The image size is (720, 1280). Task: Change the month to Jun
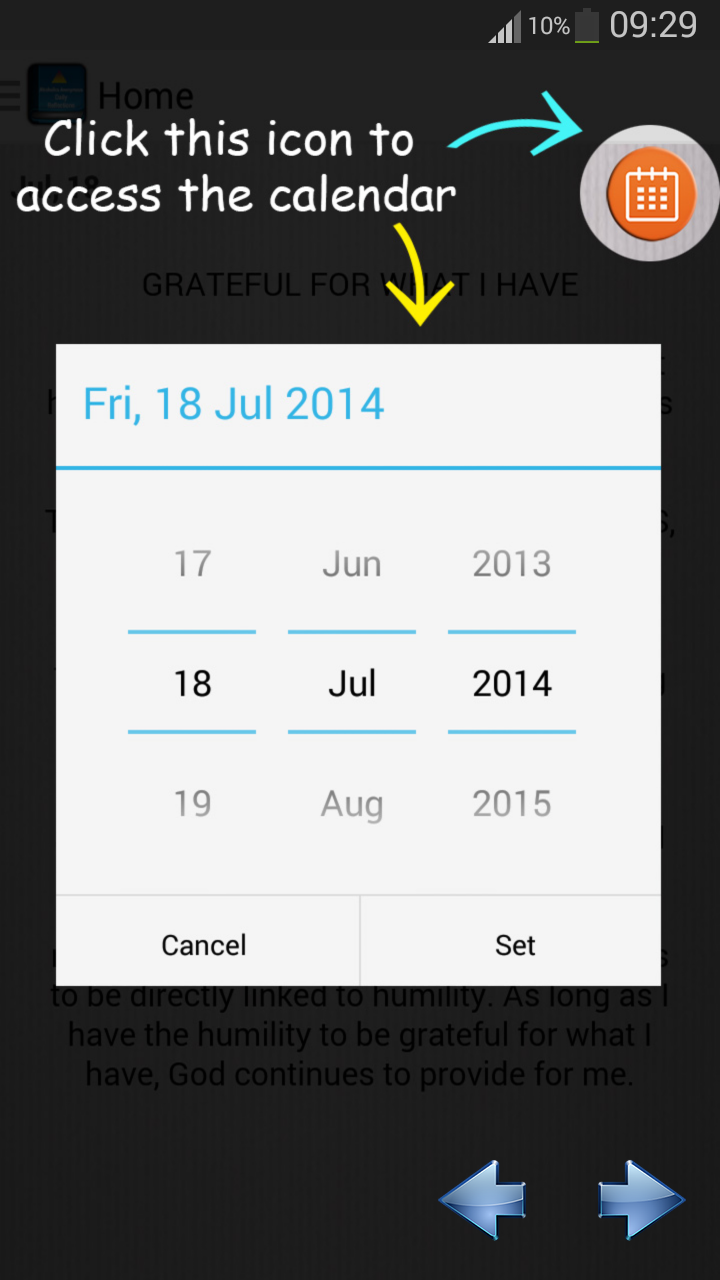click(351, 564)
